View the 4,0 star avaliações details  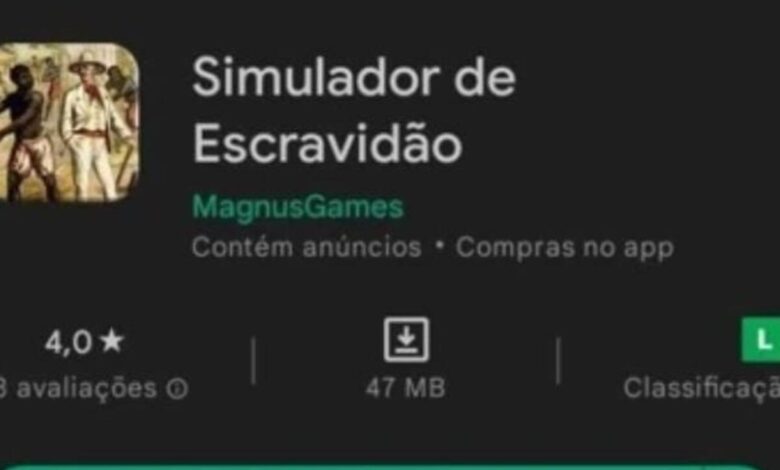tap(90, 364)
